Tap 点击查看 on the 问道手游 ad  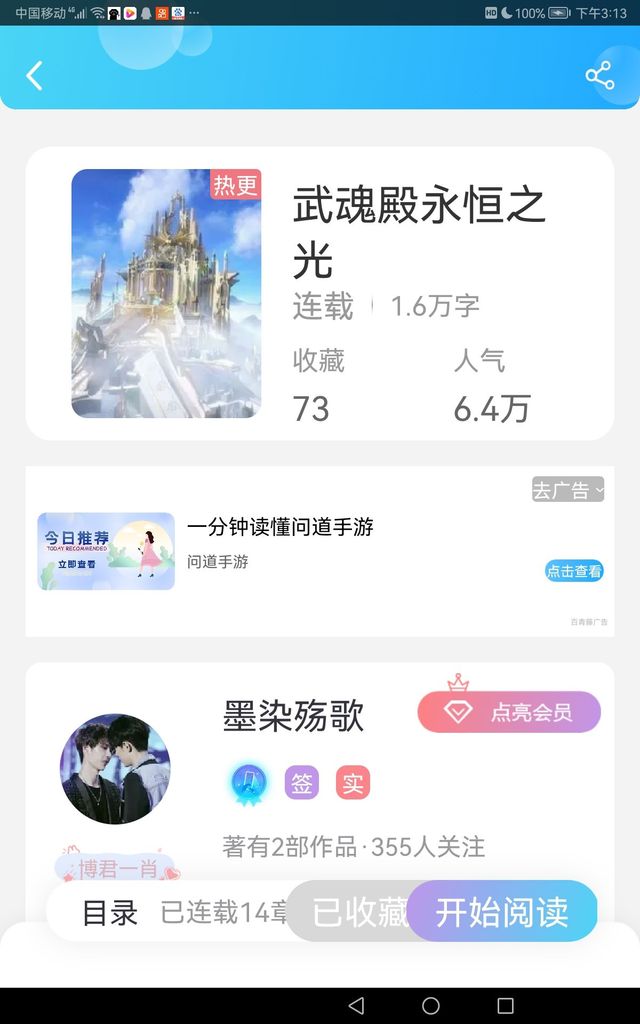tap(574, 571)
